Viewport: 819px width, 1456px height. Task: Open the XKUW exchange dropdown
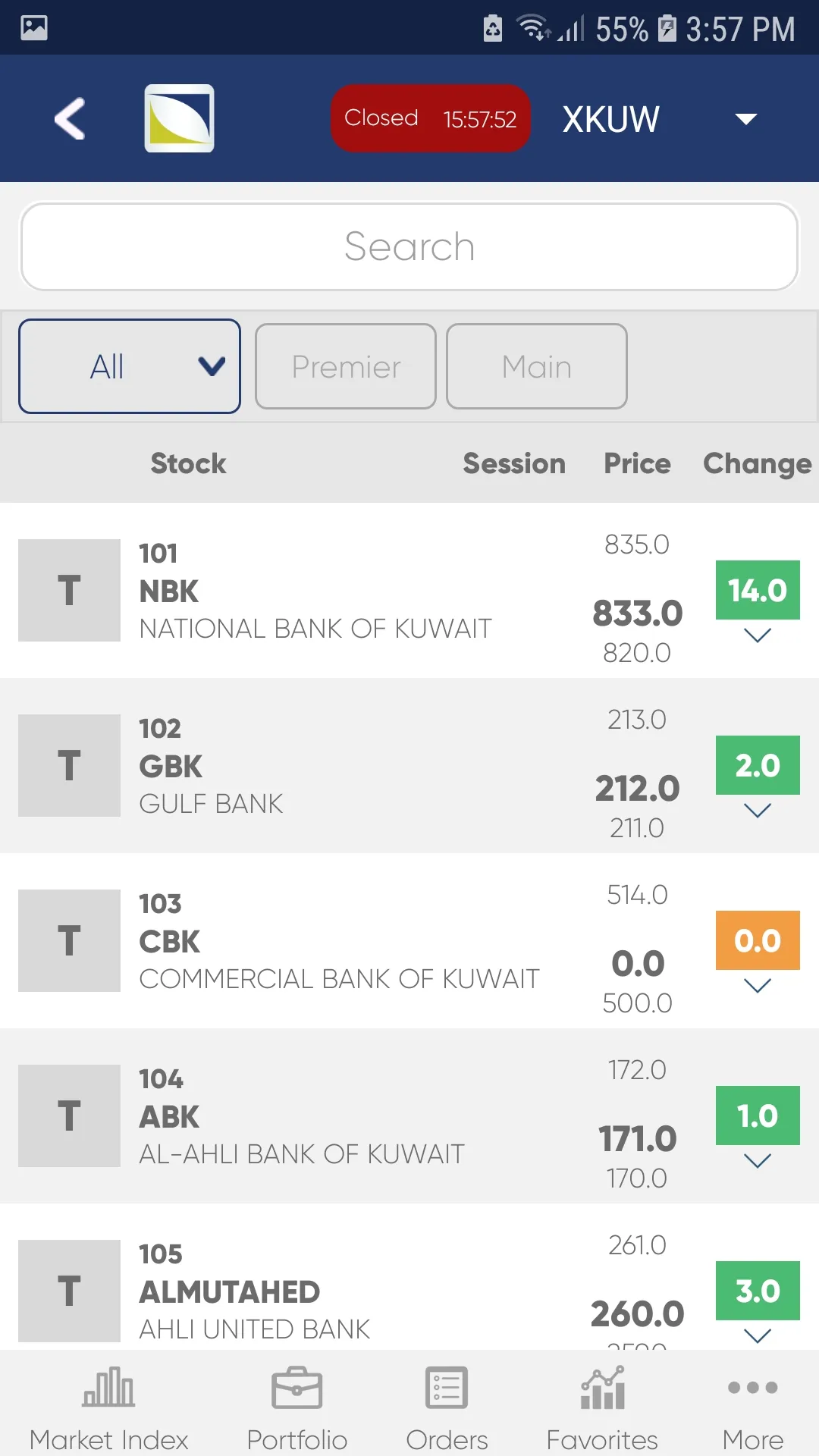click(745, 119)
